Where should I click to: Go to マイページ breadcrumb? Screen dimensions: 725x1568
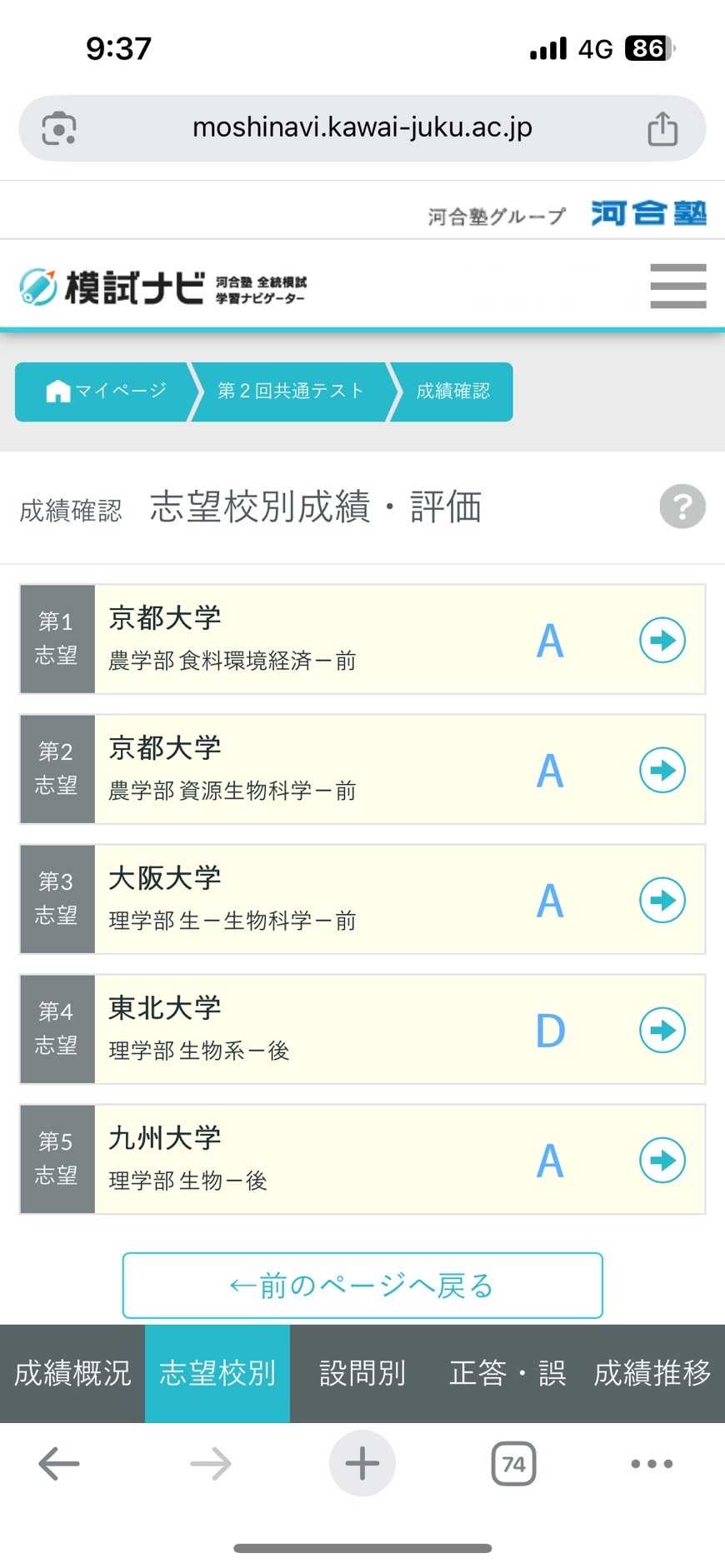(x=106, y=392)
